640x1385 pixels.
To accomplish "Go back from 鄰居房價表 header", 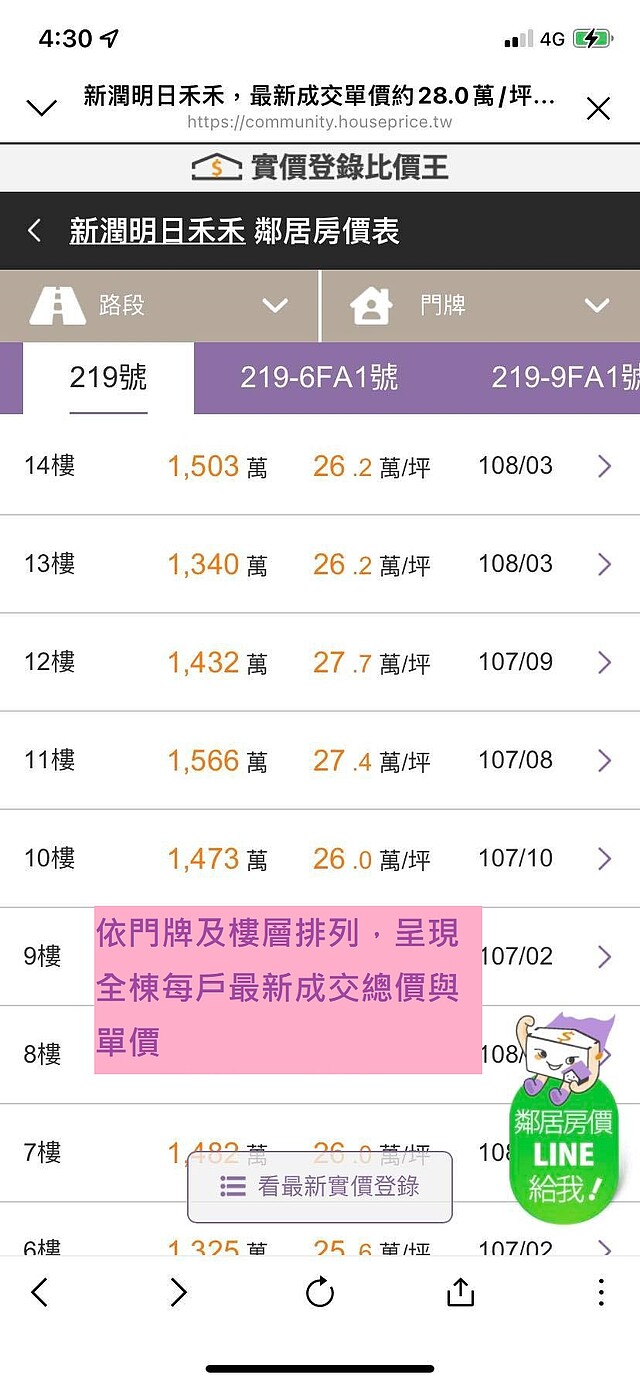I will [x=34, y=231].
